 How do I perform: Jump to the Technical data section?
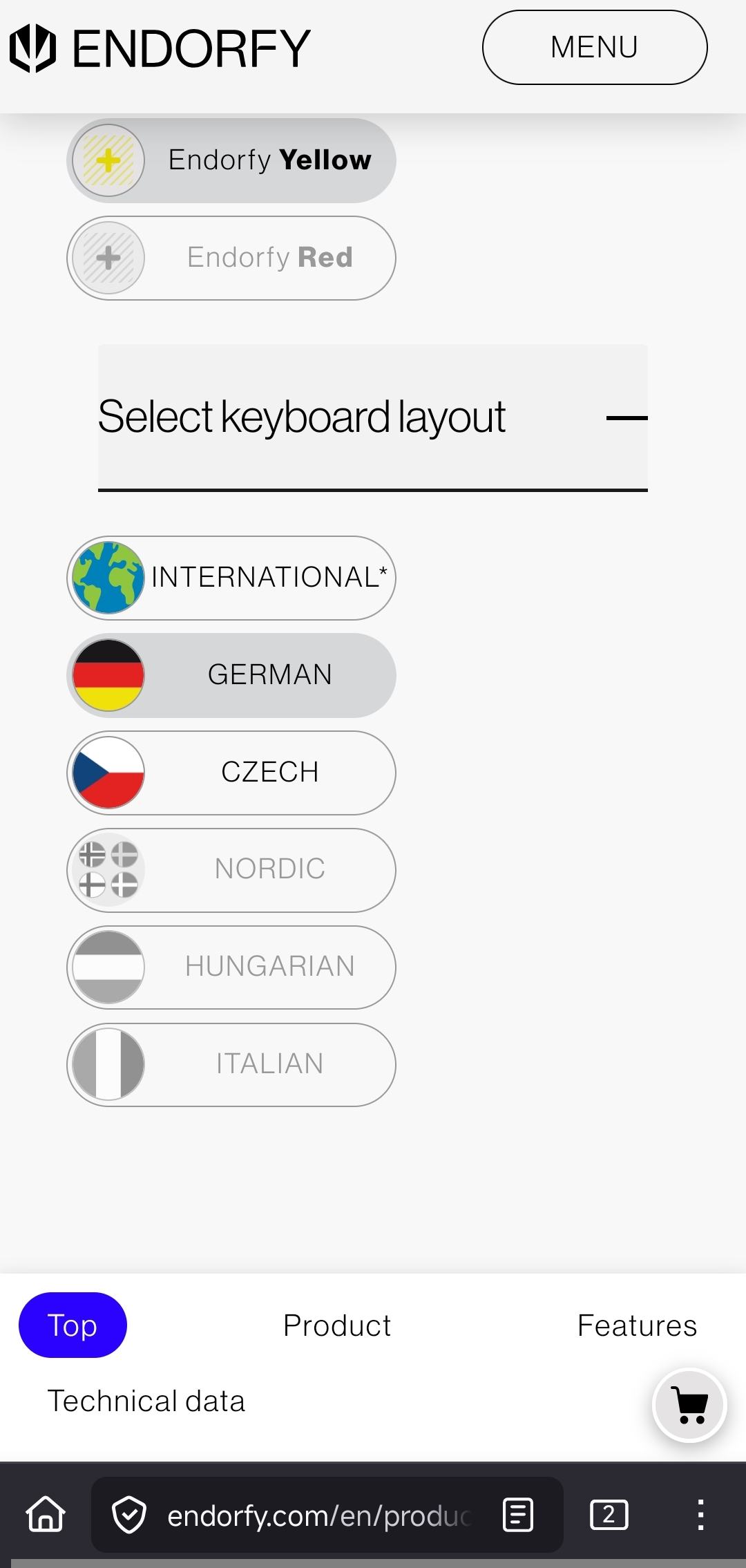[x=146, y=1401]
